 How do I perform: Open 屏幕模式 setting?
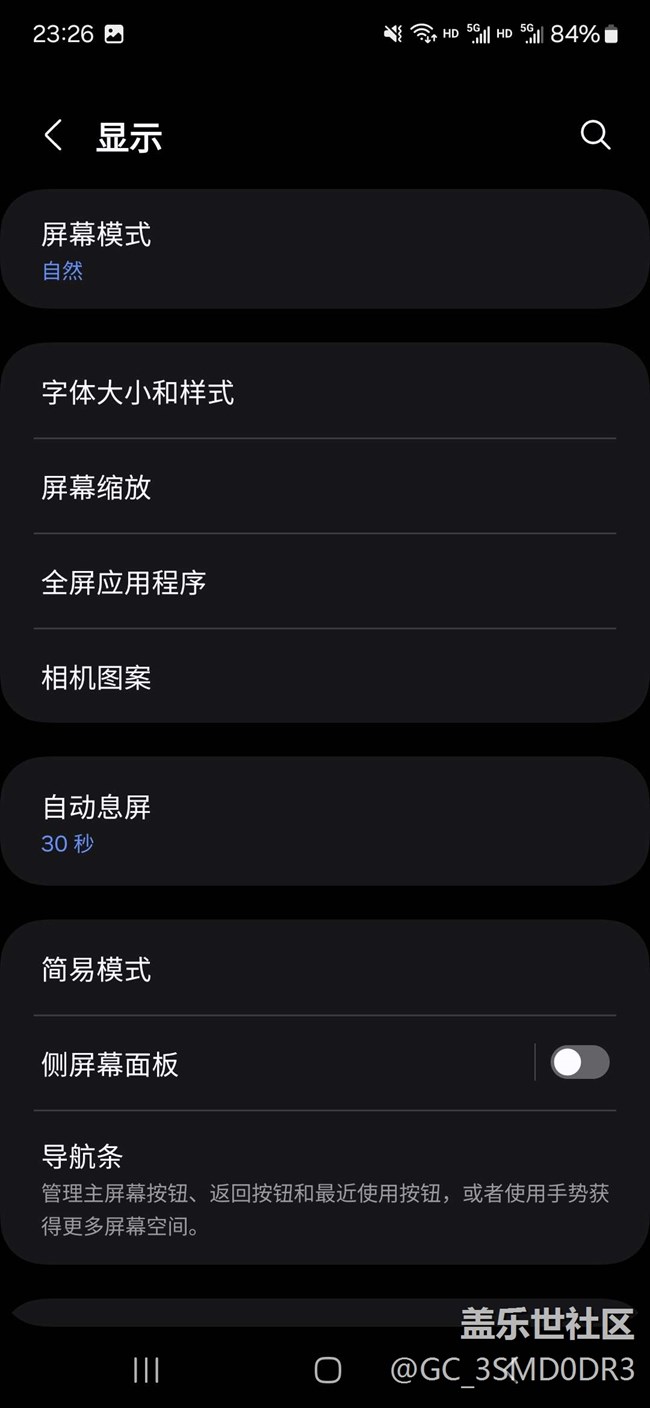pos(325,250)
